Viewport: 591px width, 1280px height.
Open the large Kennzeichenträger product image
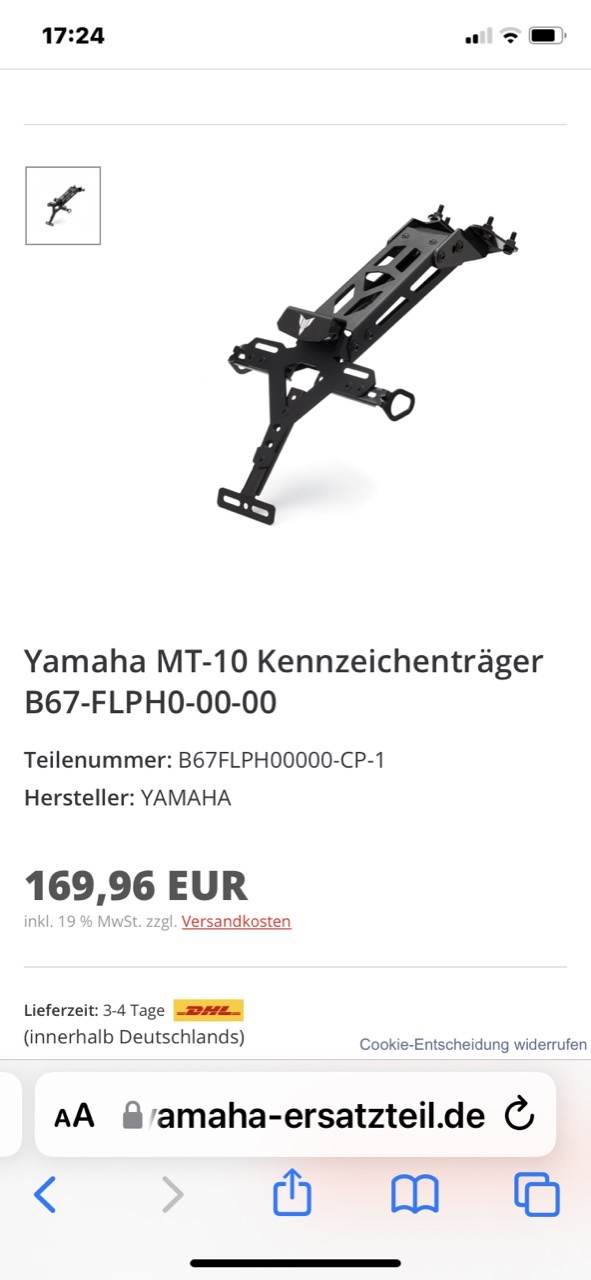point(366,368)
